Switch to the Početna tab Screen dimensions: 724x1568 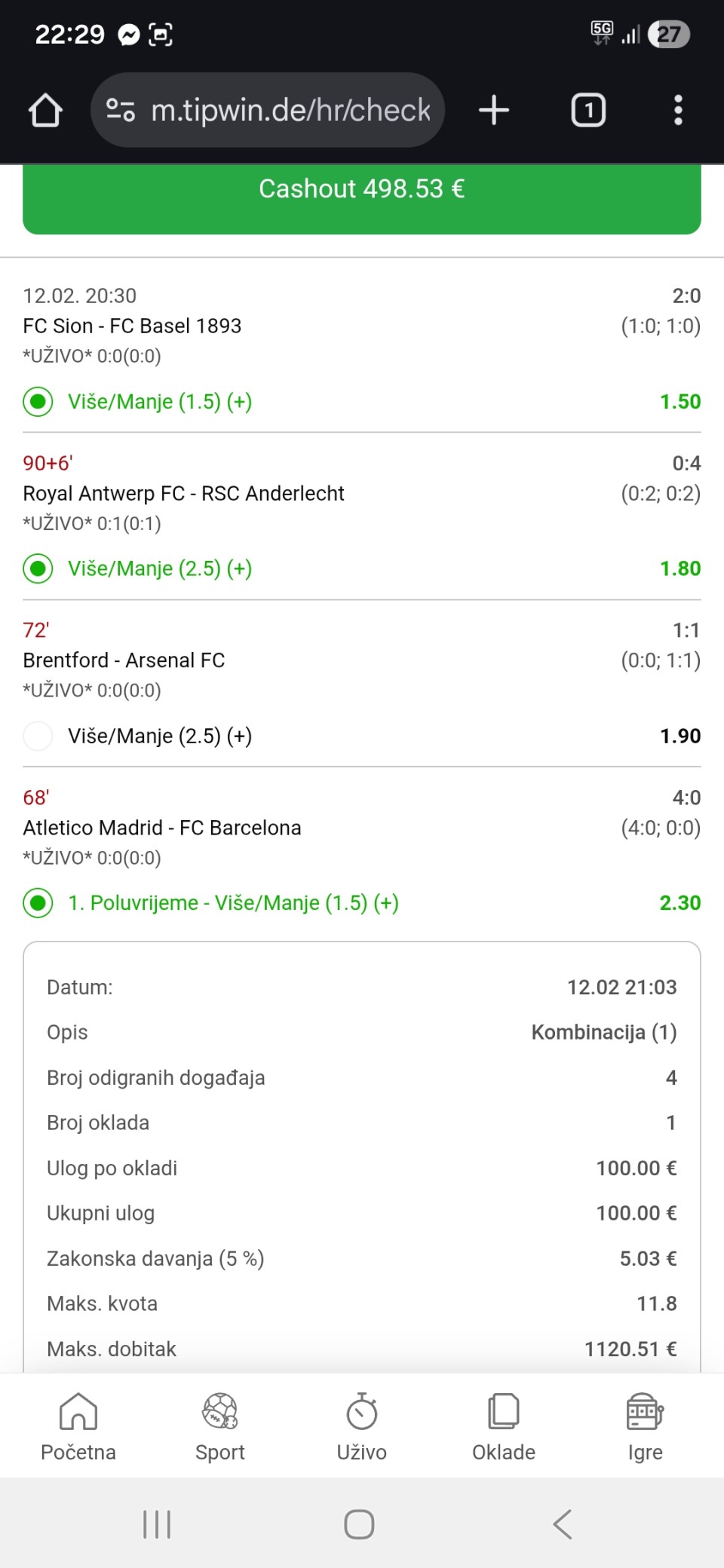coord(78,1426)
